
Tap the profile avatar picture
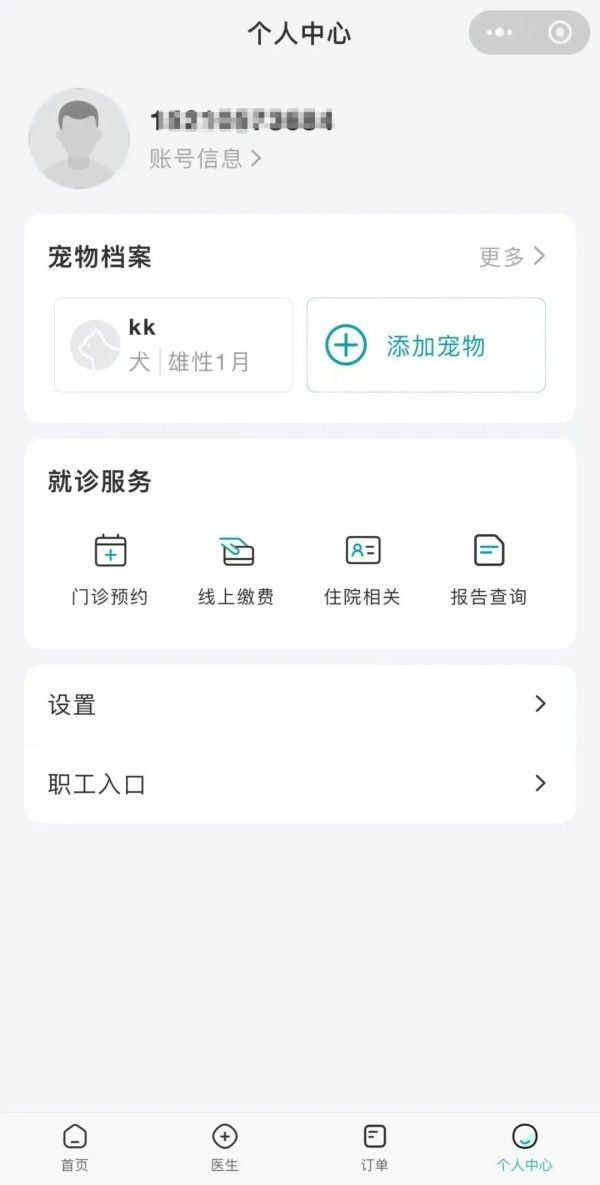[79, 138]
